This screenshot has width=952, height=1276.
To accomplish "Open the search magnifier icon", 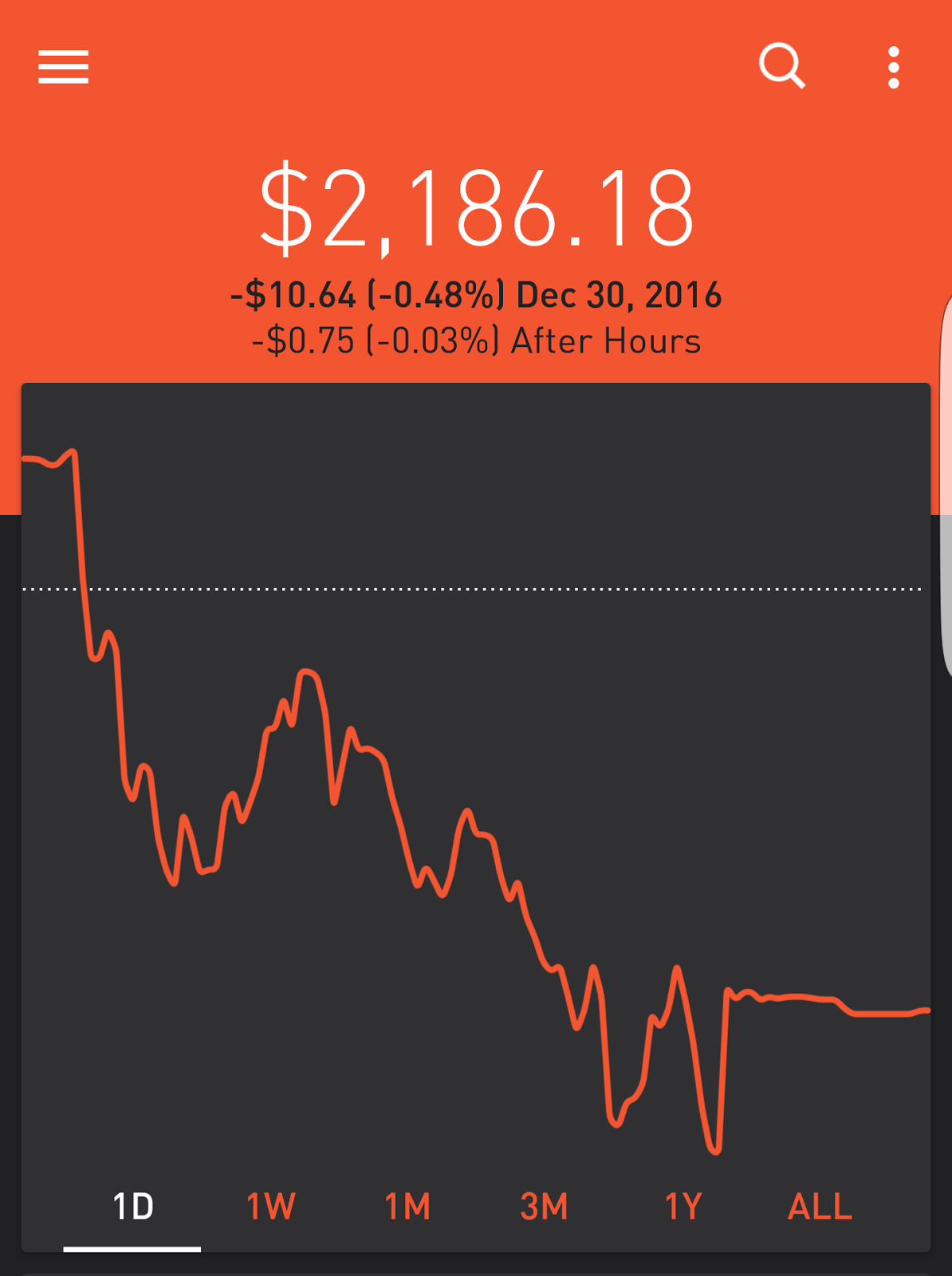I will 781,66.
